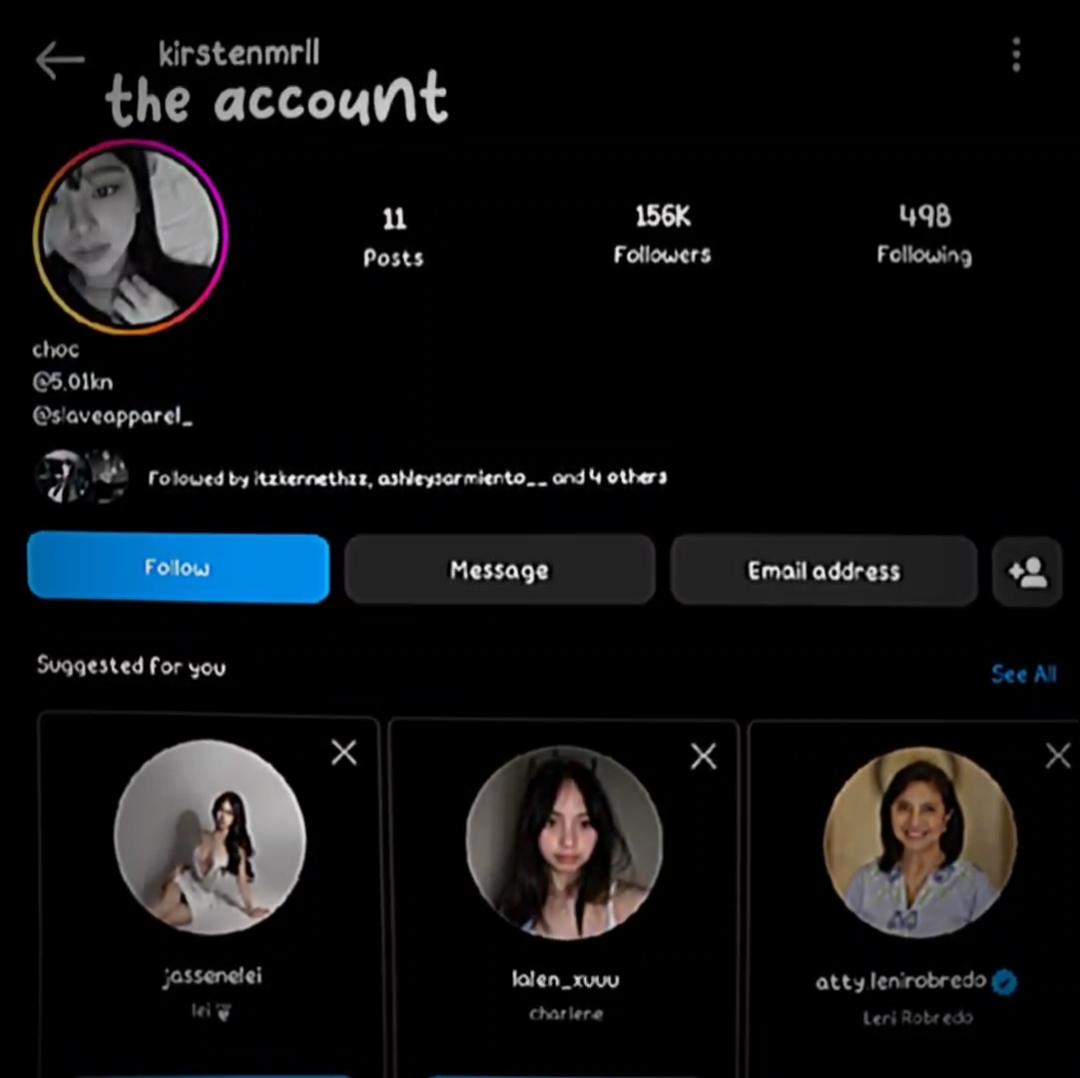
Task: Tap the Email address button
Action: [823, 571]
